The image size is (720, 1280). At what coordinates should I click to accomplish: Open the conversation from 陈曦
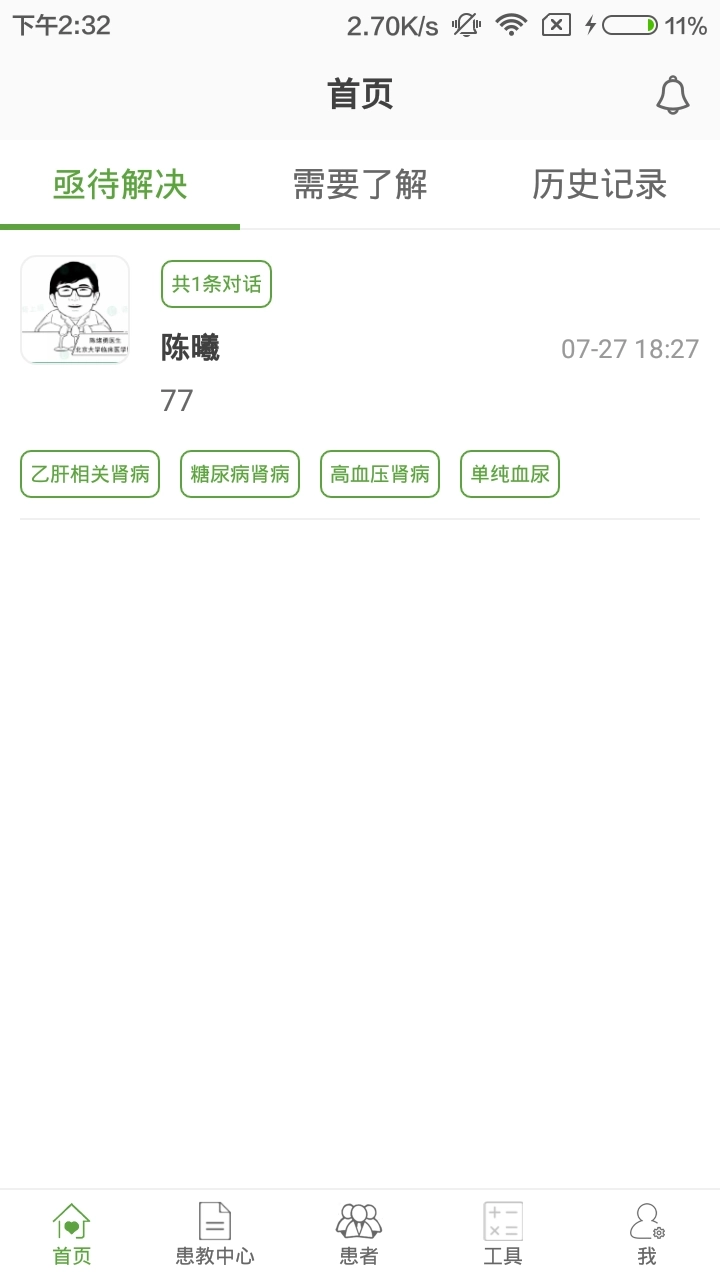click(191, 349)
